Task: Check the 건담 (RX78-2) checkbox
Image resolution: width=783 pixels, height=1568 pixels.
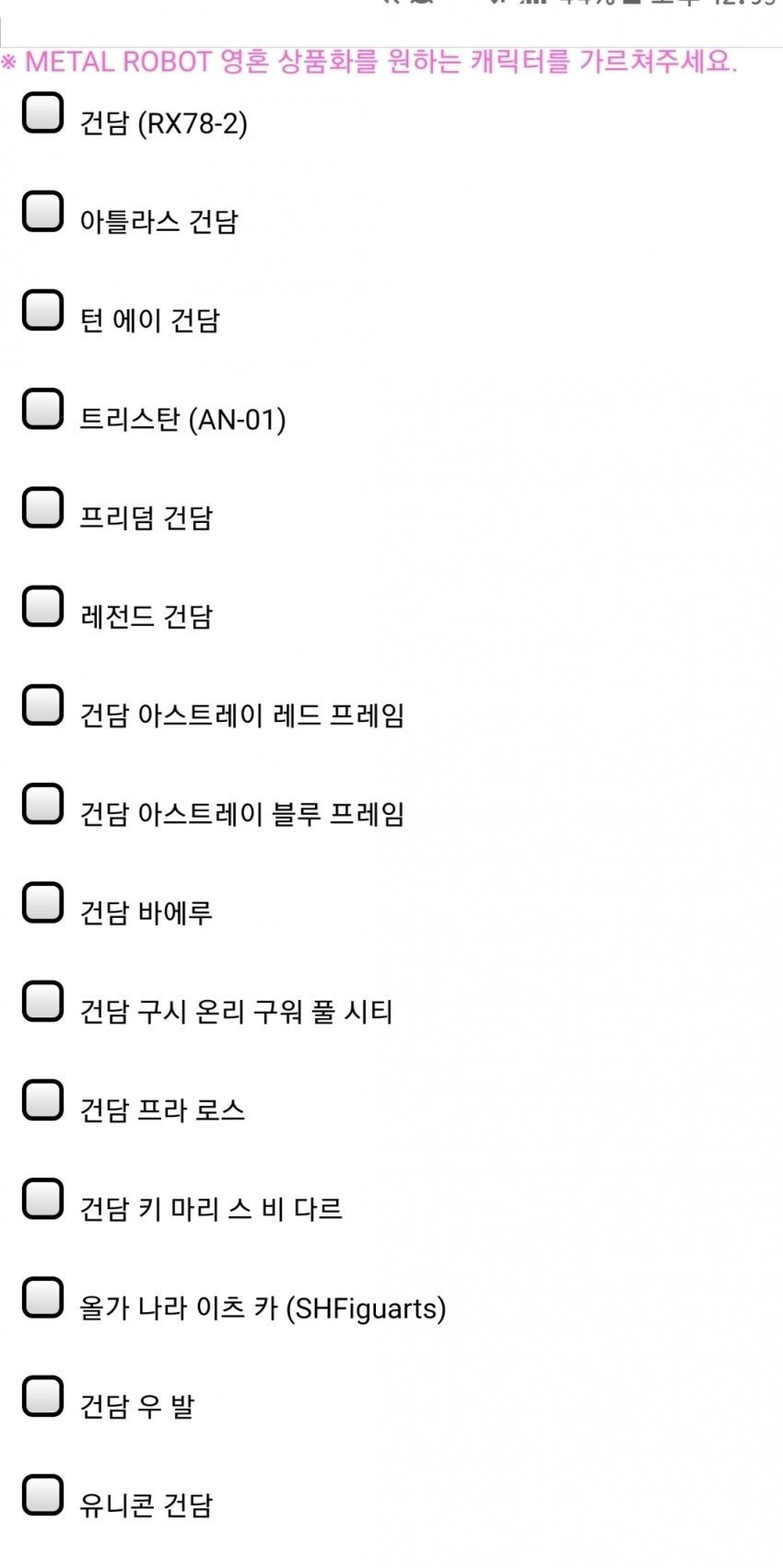Action: coord(42,112)
